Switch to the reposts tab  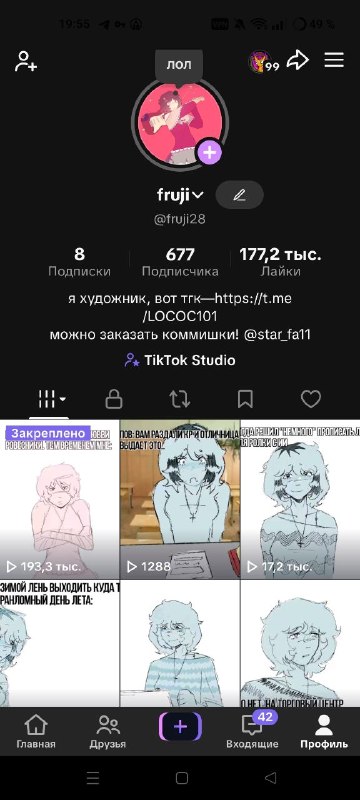179,399
